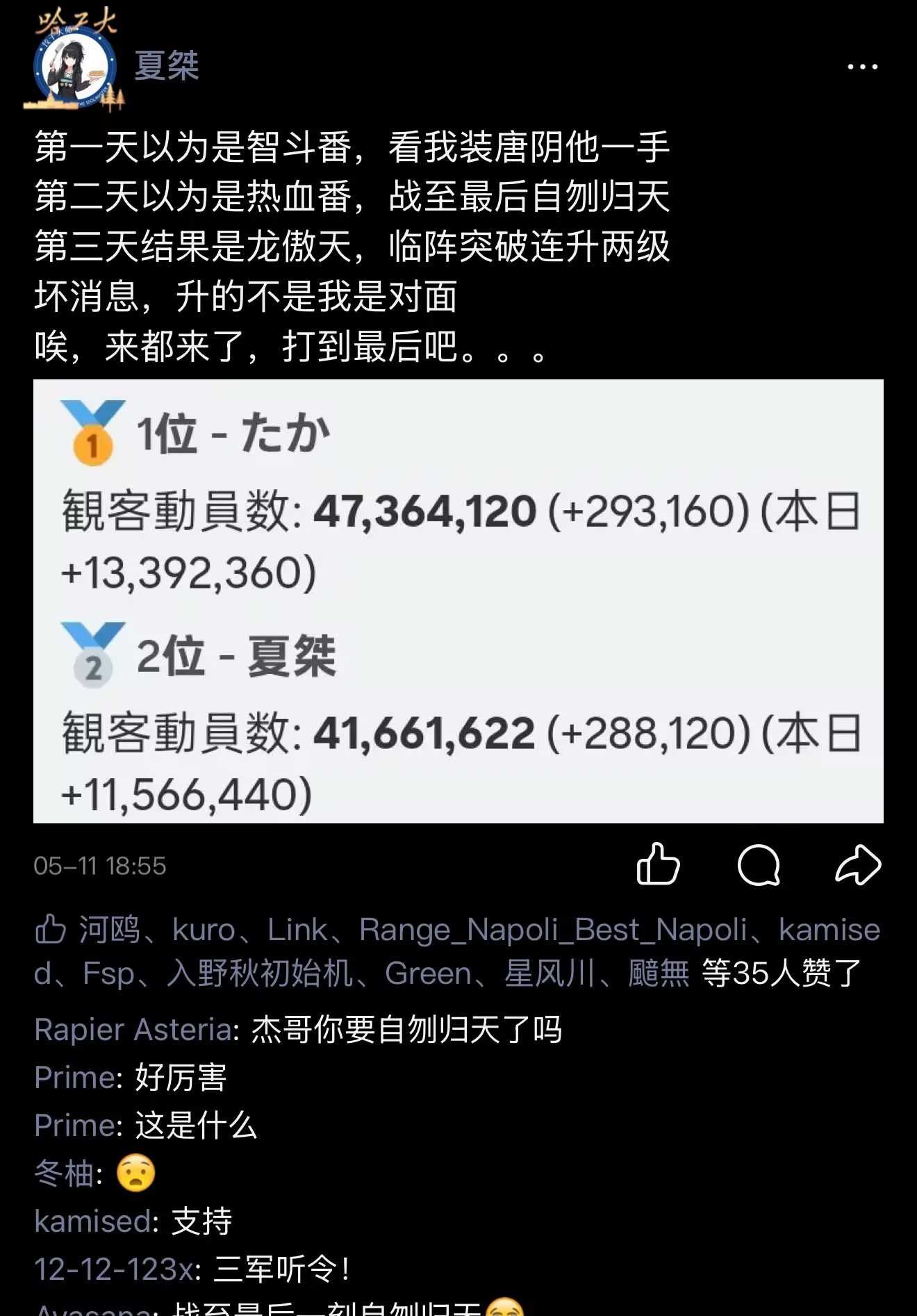
Task: View 12-12-123x's profile
Action: click(117, 1269)
